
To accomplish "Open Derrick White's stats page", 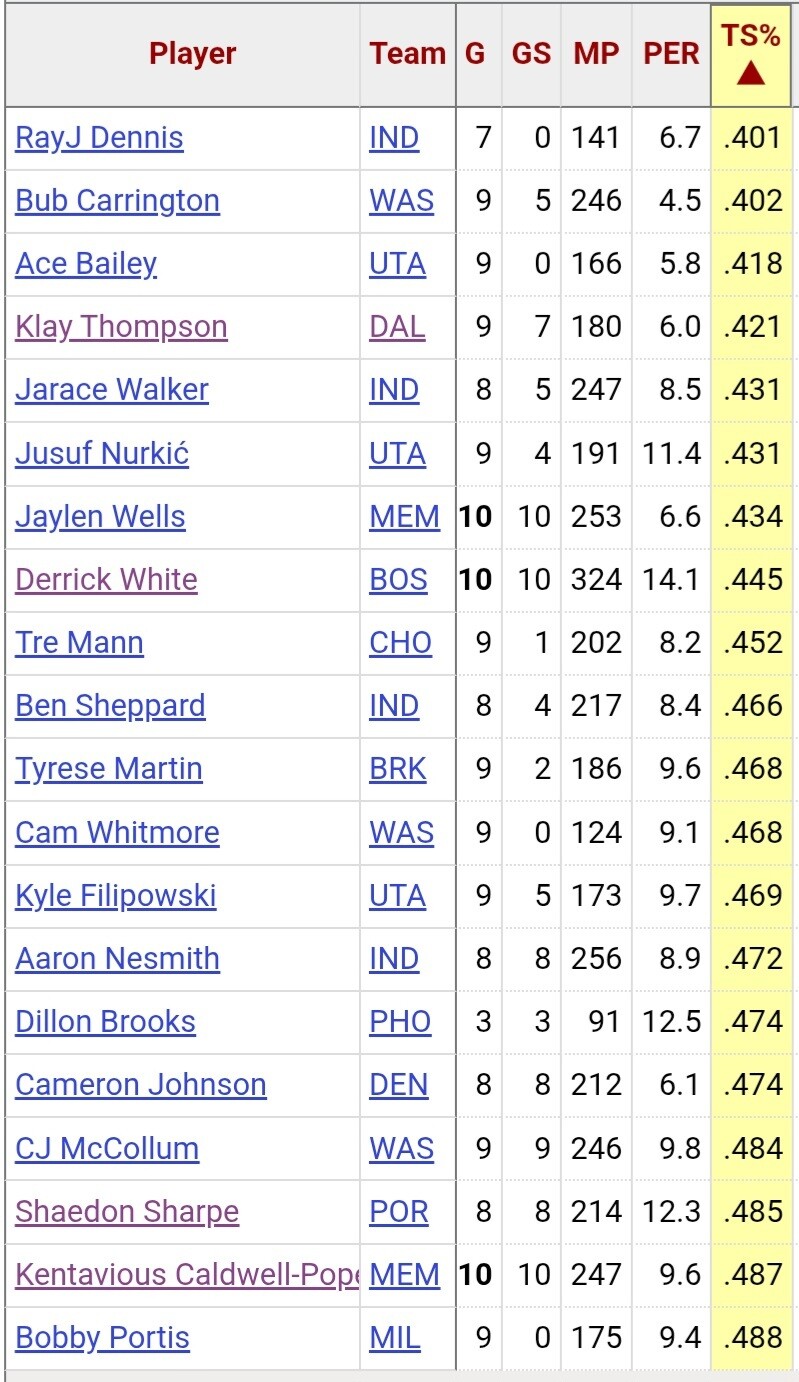I will point(106,579).
